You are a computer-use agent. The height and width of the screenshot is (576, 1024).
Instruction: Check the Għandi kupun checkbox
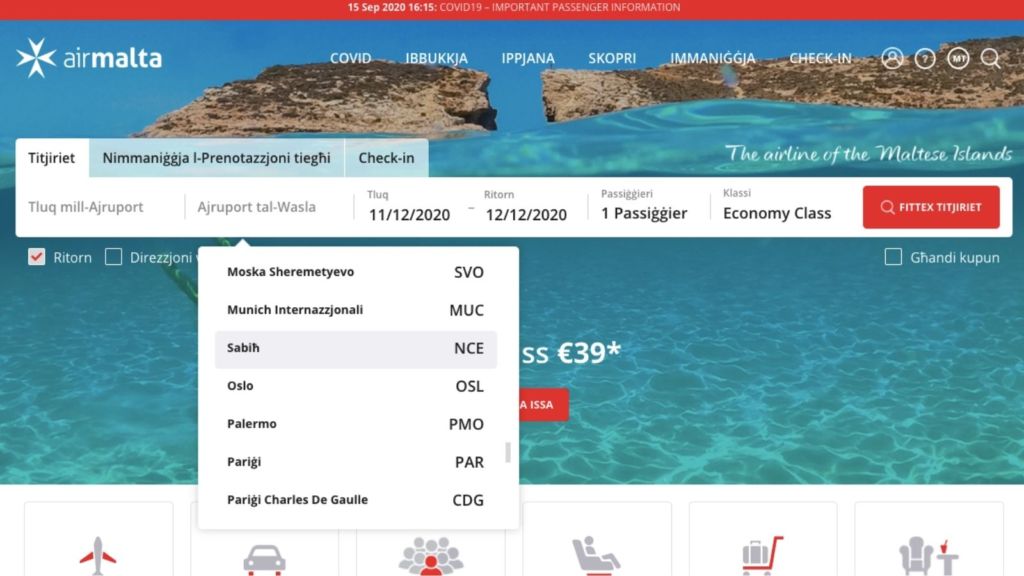893,257
